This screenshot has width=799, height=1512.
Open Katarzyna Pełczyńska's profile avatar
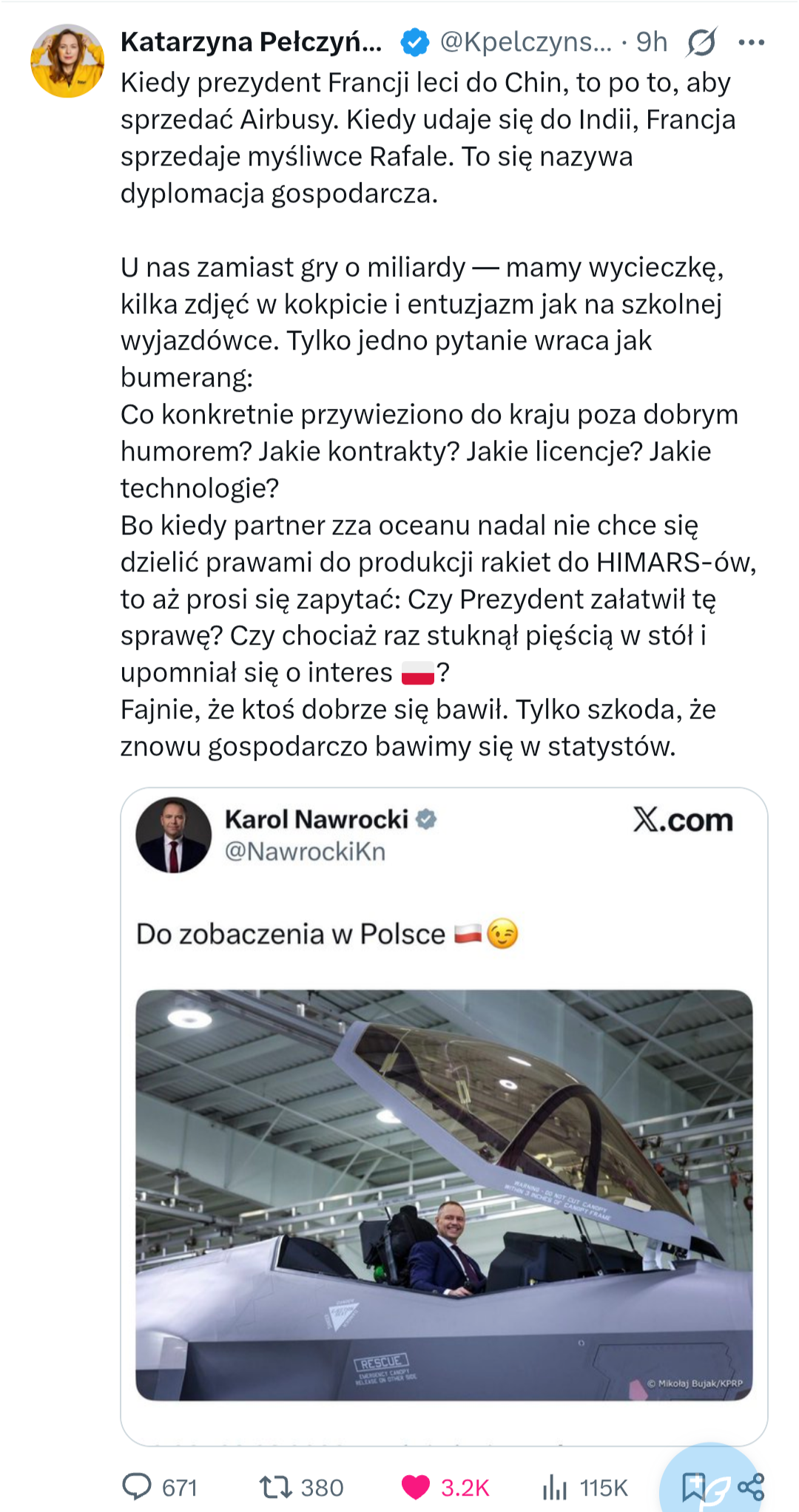click(67, 61)
